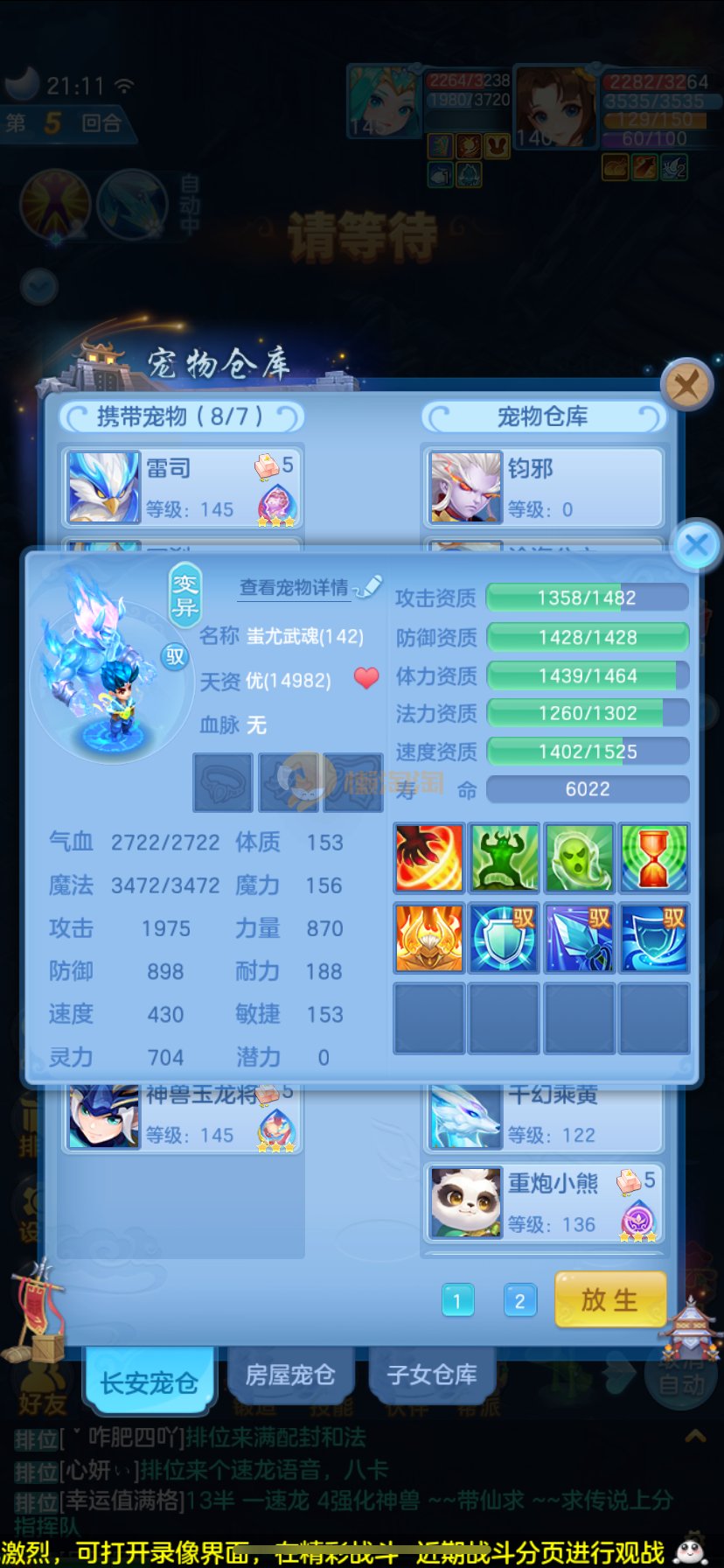The width and height of the screenshot is (724, 1568).
Task: Go to warehouse page 2
Action: (x=519, y=1301)
